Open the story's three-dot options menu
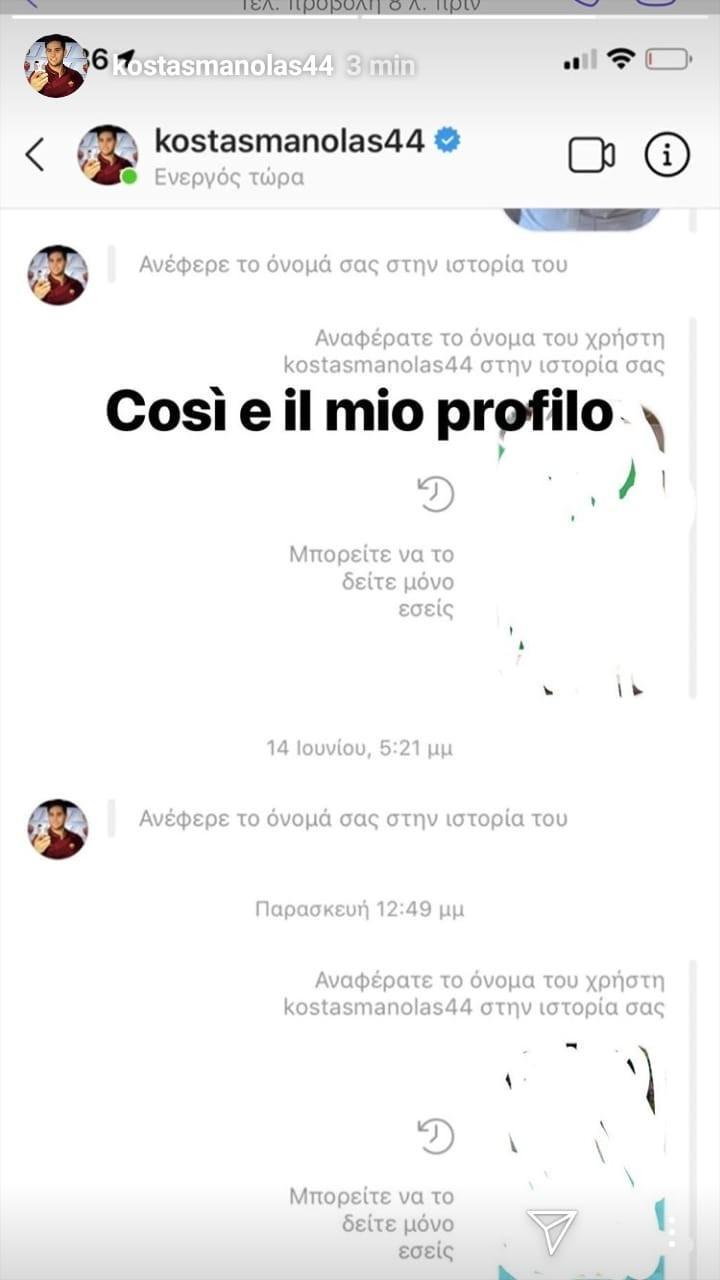The image size is (720, 1280). coord(671,1232)
